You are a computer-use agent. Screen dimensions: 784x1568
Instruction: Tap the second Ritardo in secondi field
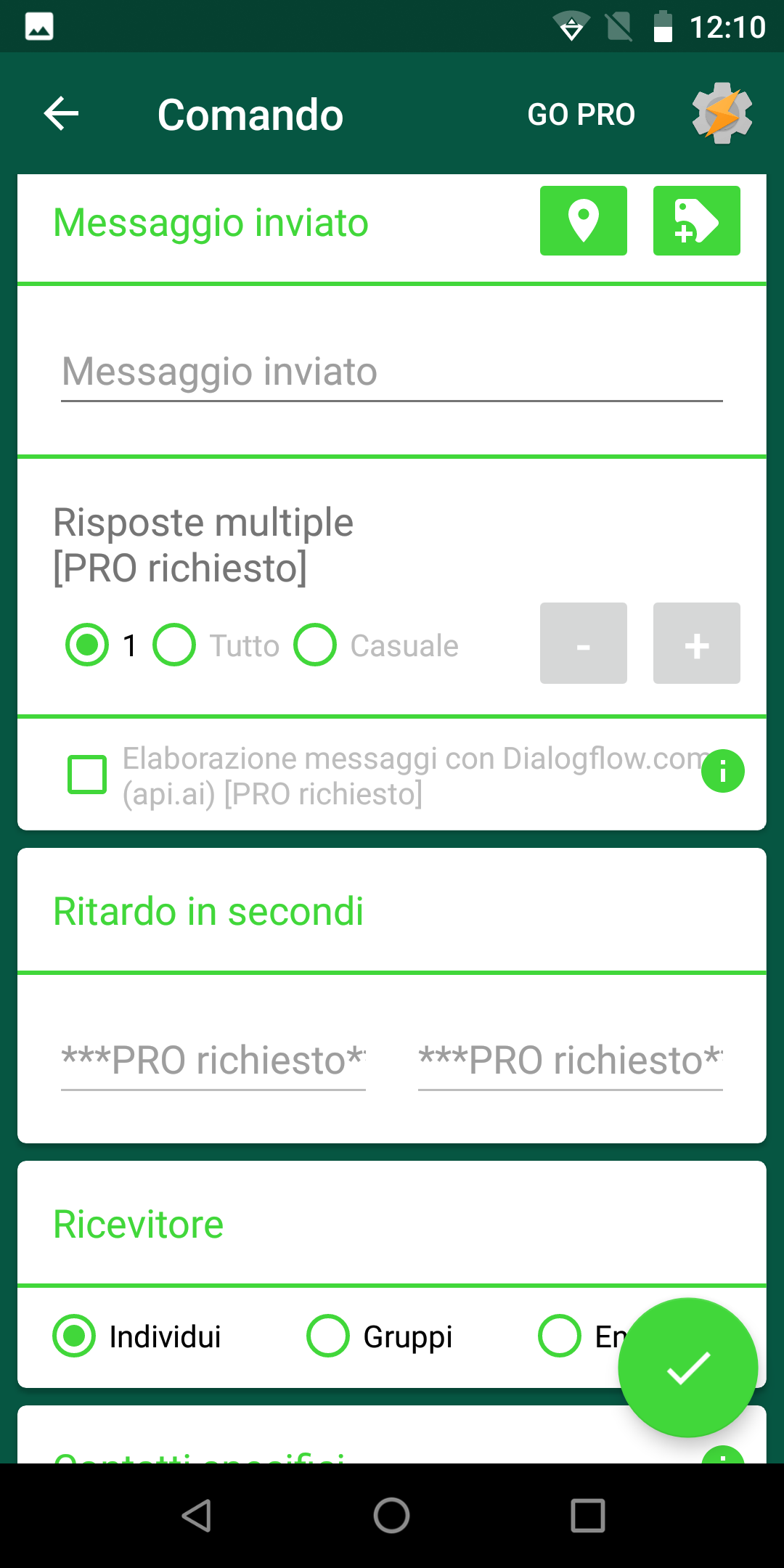point(571,1061)
